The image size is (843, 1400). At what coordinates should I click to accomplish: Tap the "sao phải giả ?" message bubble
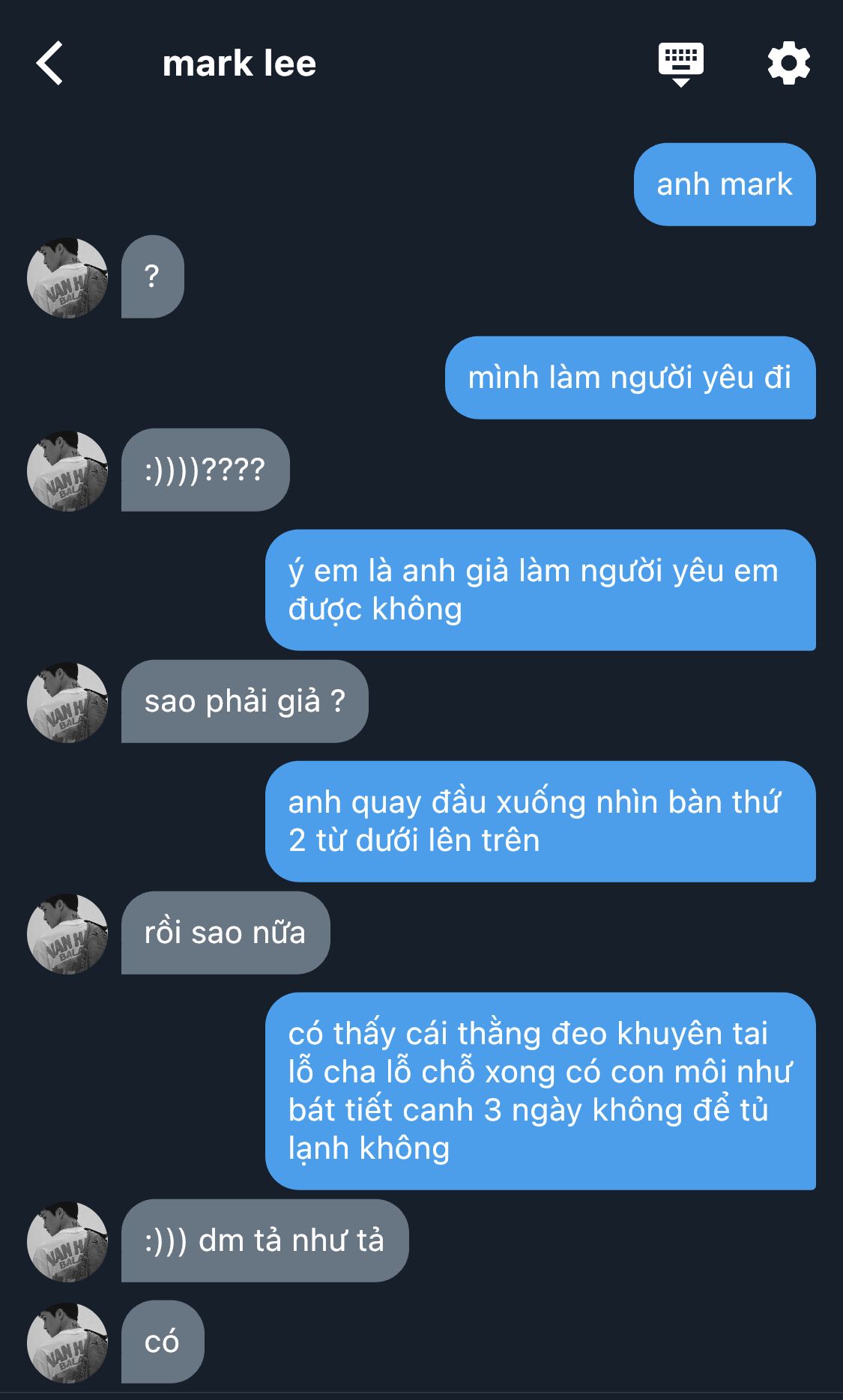(x=245, y=701)
